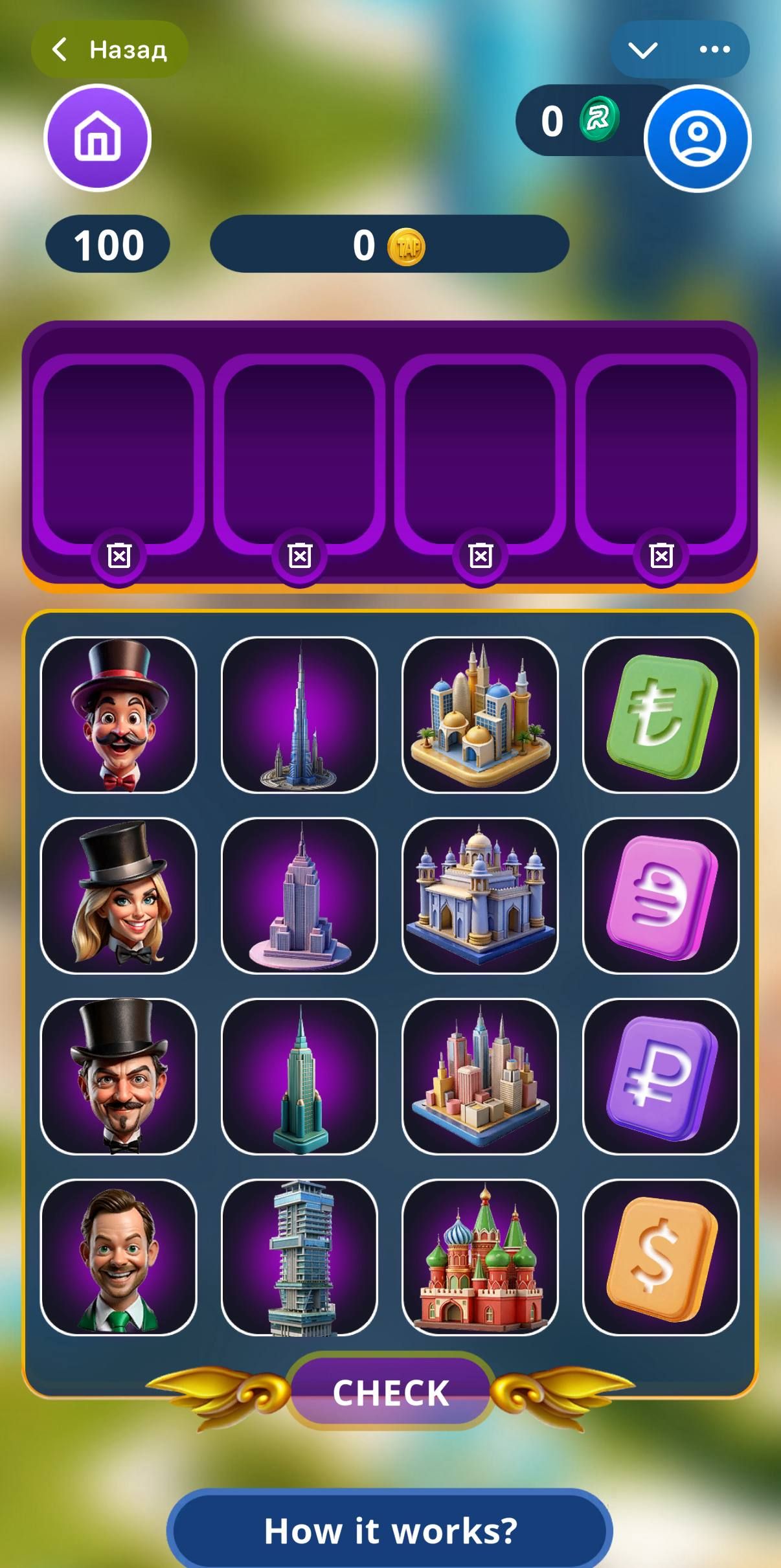
Task: Collapse the app using the down chevron
Action: pyautogui.click(x=643, y=49)
